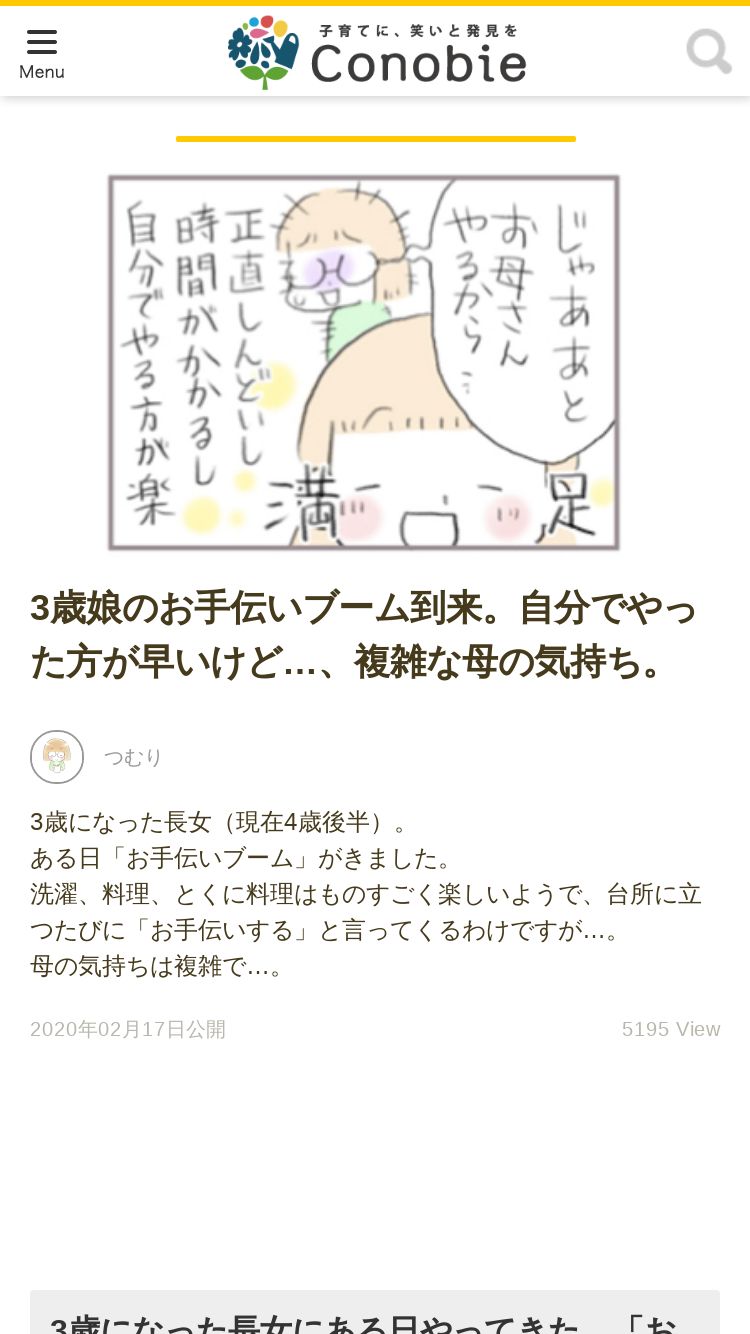Open the Menu drawer button
This screenshot has height=1334, width=750.
point(42,54)
